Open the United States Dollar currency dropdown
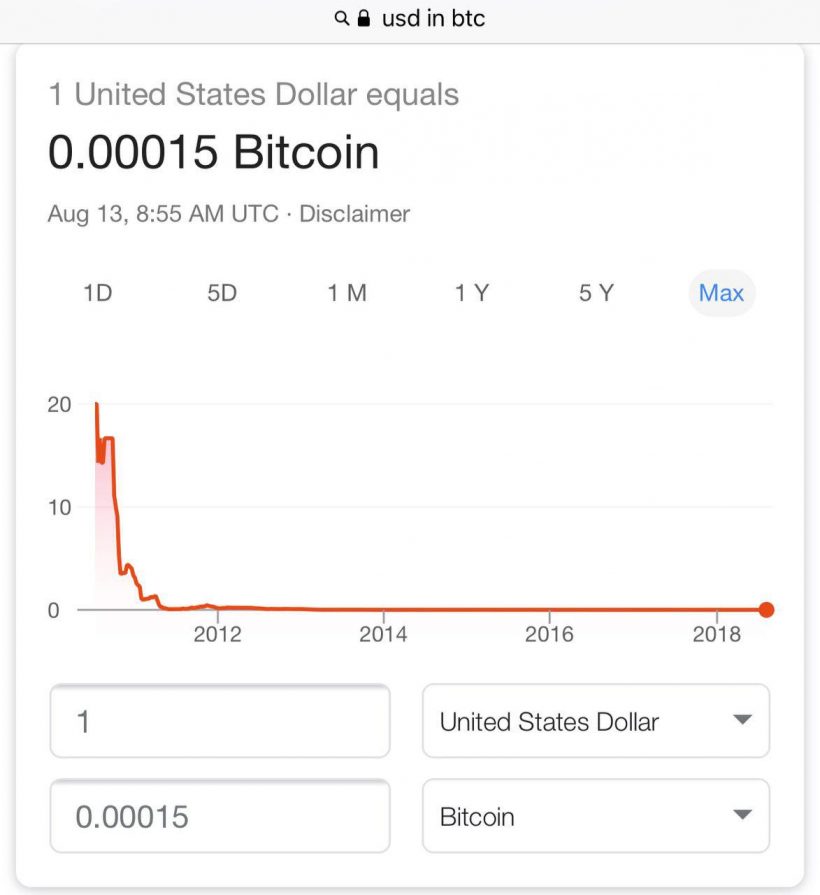 pos(596,721)
